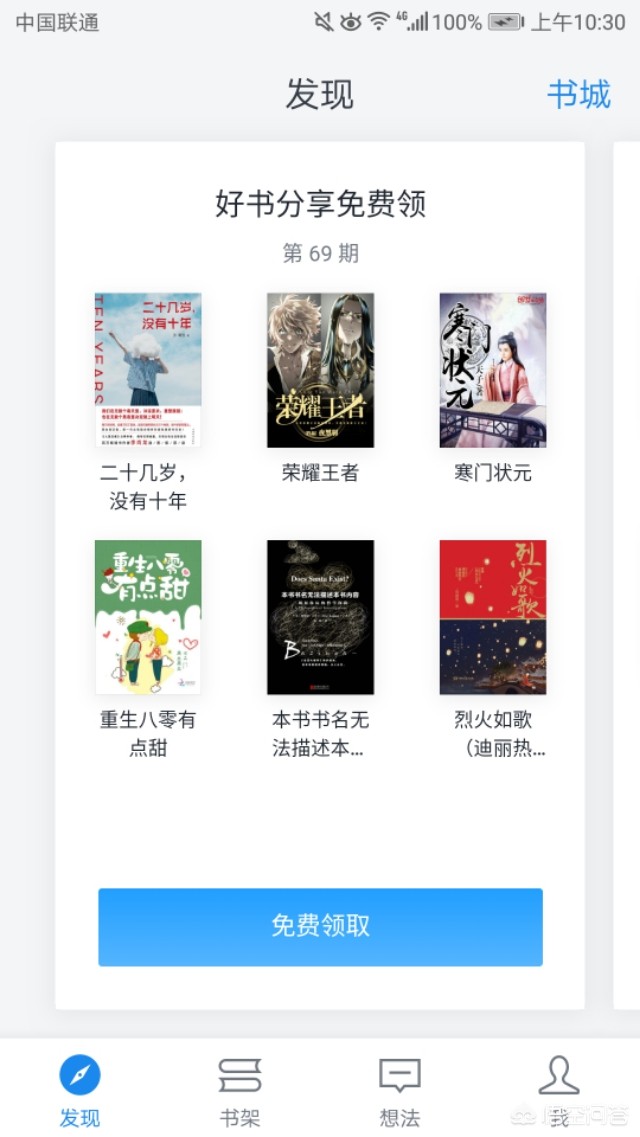Switch to the 想法 tab
The width and height of the screenshot is (640, 1137).
tap(399, 1088)
